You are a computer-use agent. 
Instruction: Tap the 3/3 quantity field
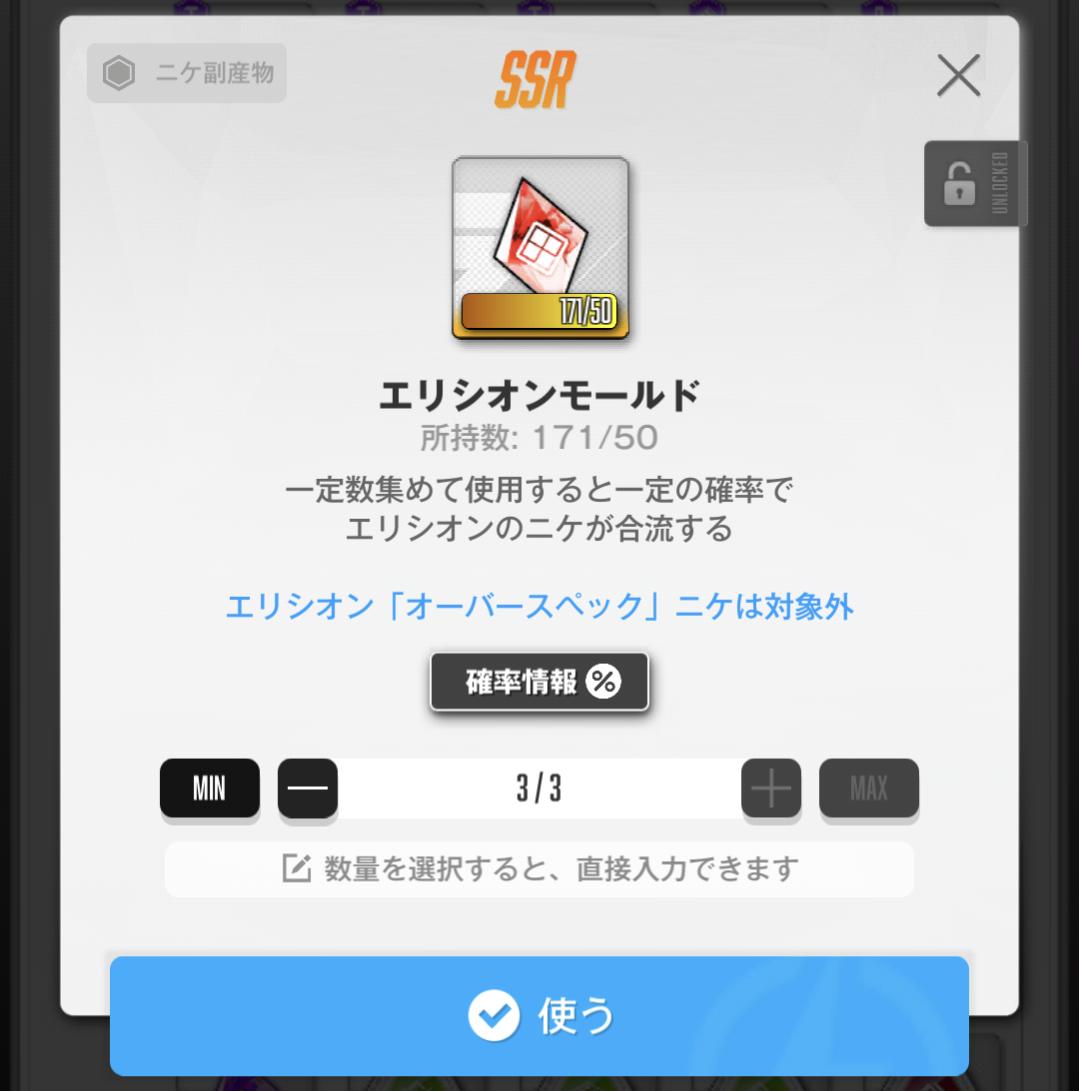(539, 789)
